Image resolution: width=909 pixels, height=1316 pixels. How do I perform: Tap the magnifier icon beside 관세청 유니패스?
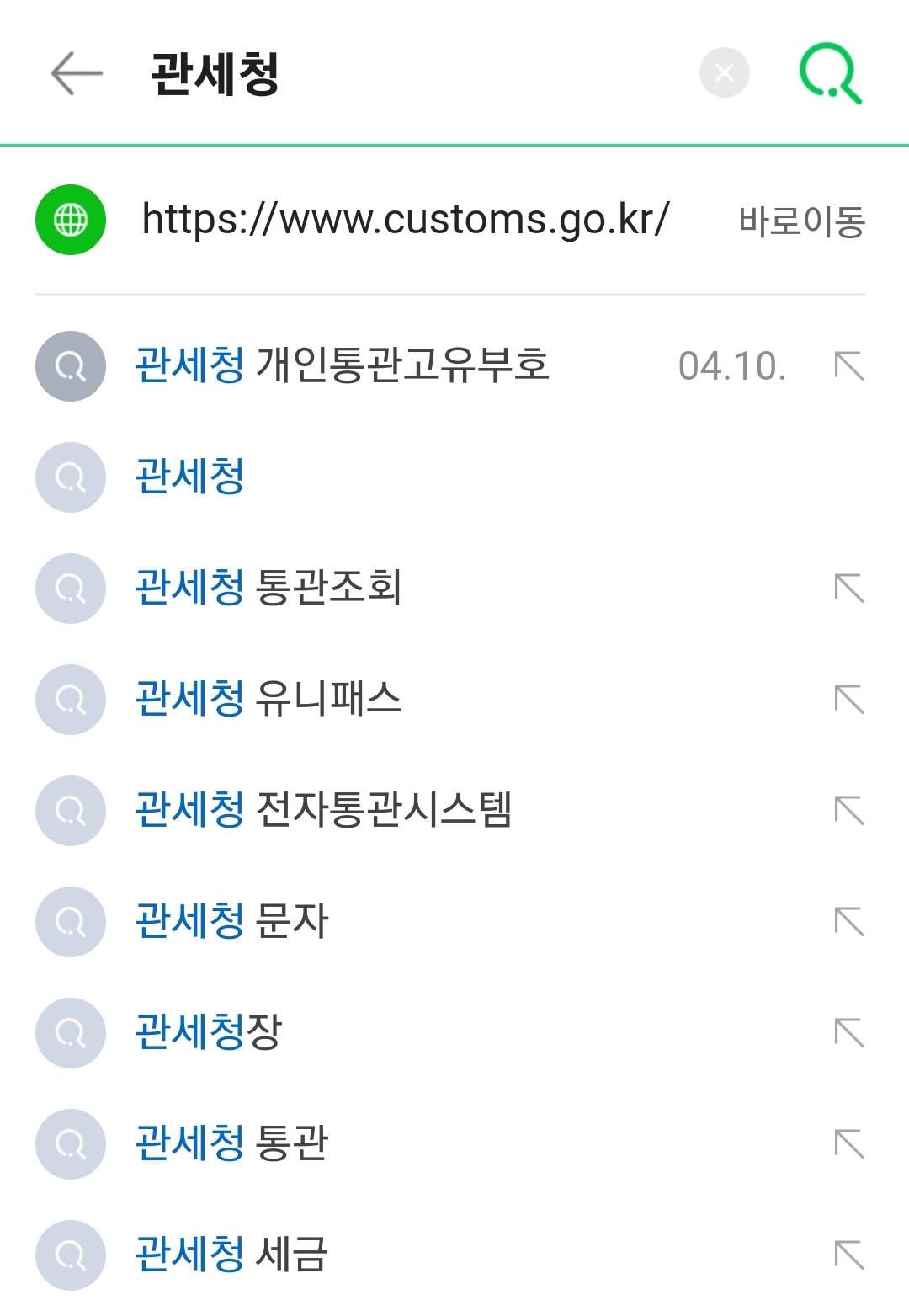[x=70, y=700]
